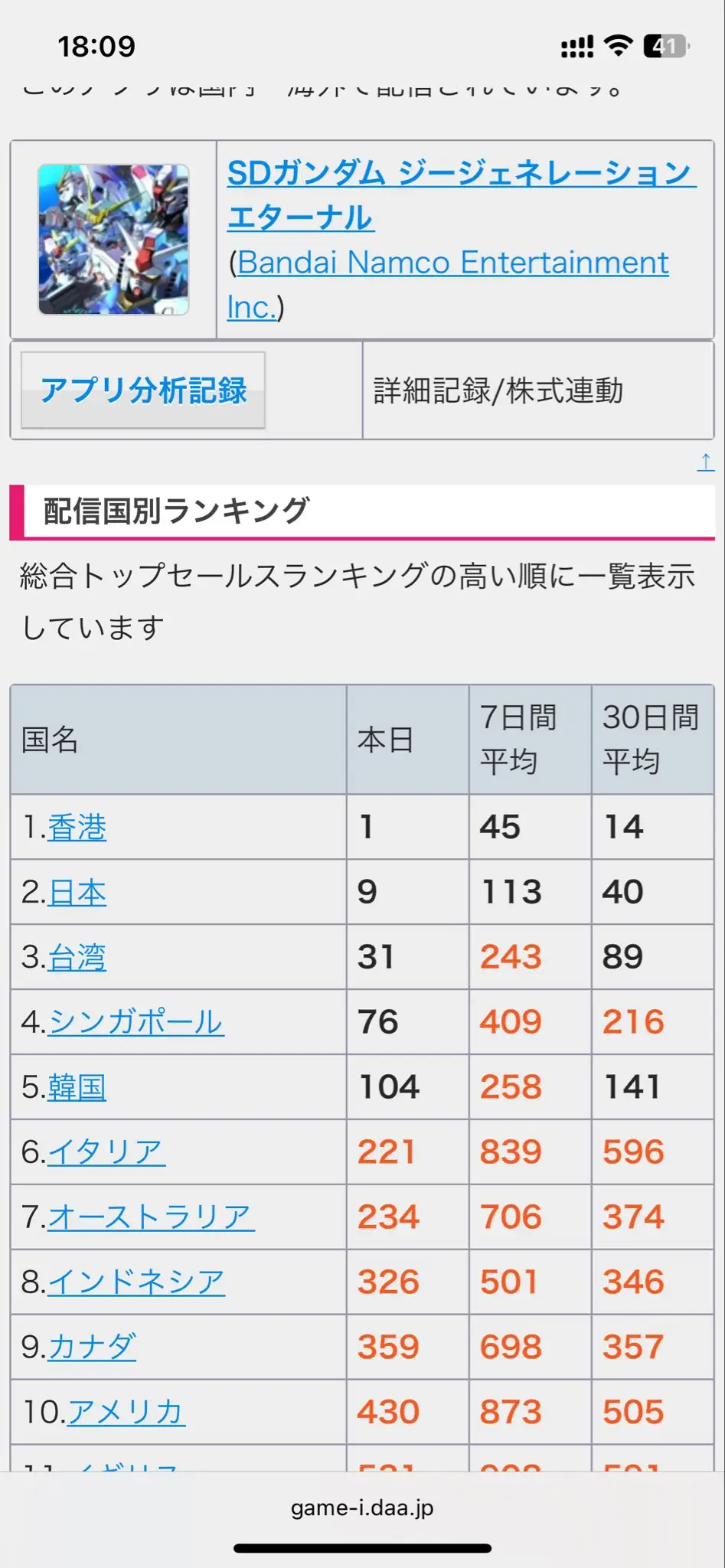Open the オーストラリア ranking page
725x1568 pixels.
[150, 1217]
